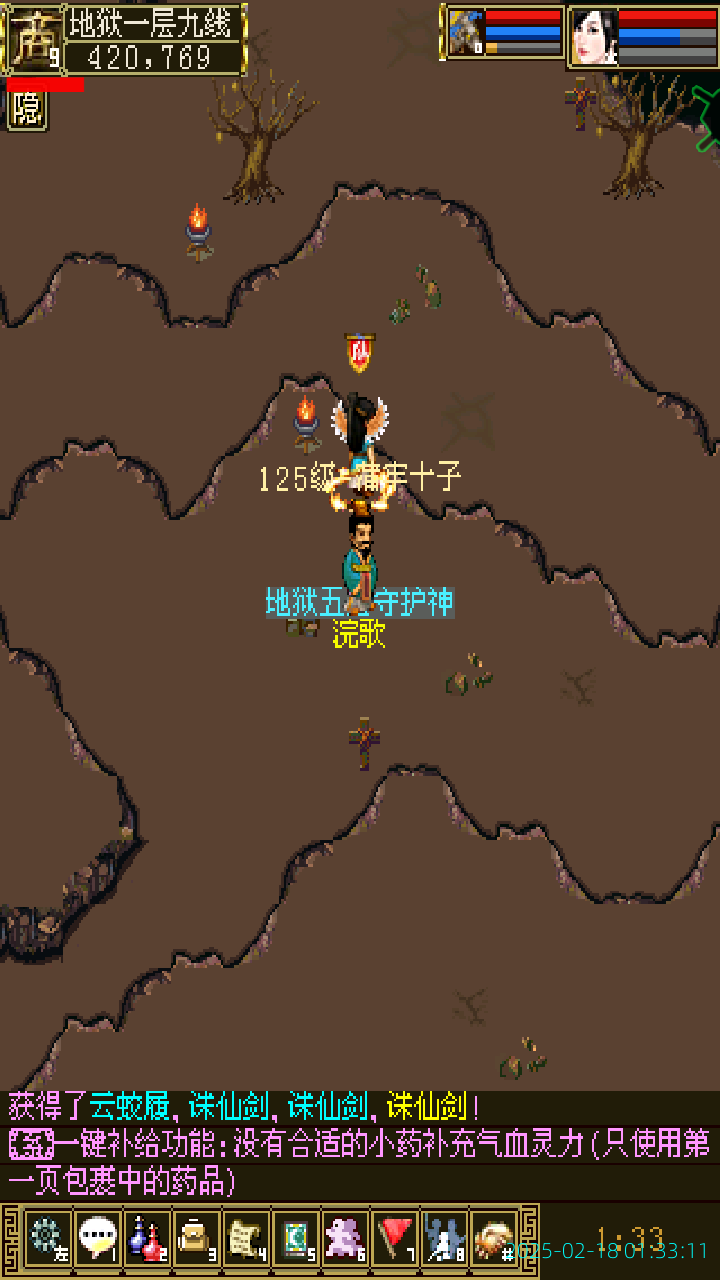This screenshot has width=720, height=1280.
Task: Use the potion bottles shortcut
Action: tap(147, 1238)
